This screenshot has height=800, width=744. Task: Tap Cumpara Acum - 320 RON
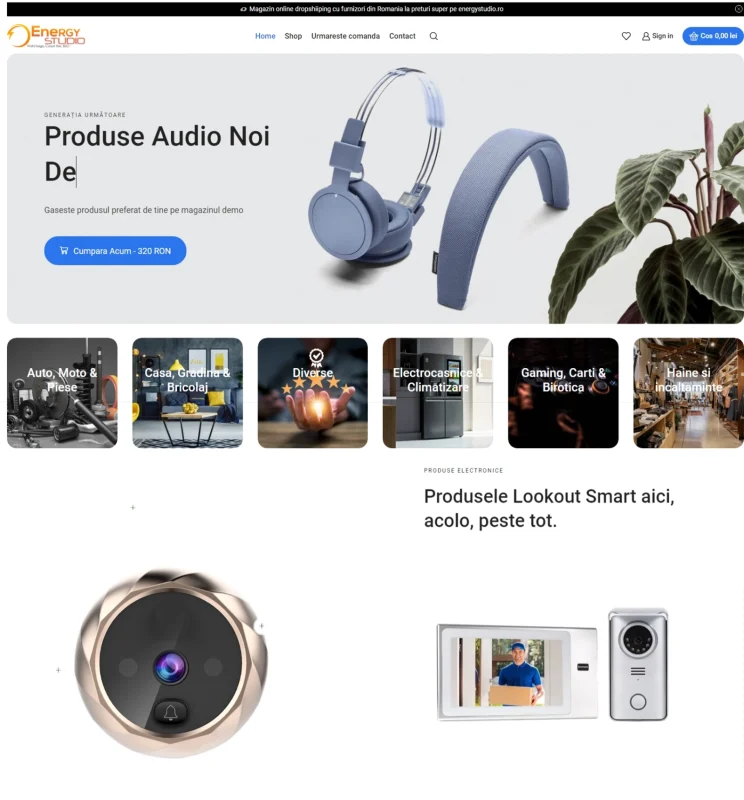point(115,251)
